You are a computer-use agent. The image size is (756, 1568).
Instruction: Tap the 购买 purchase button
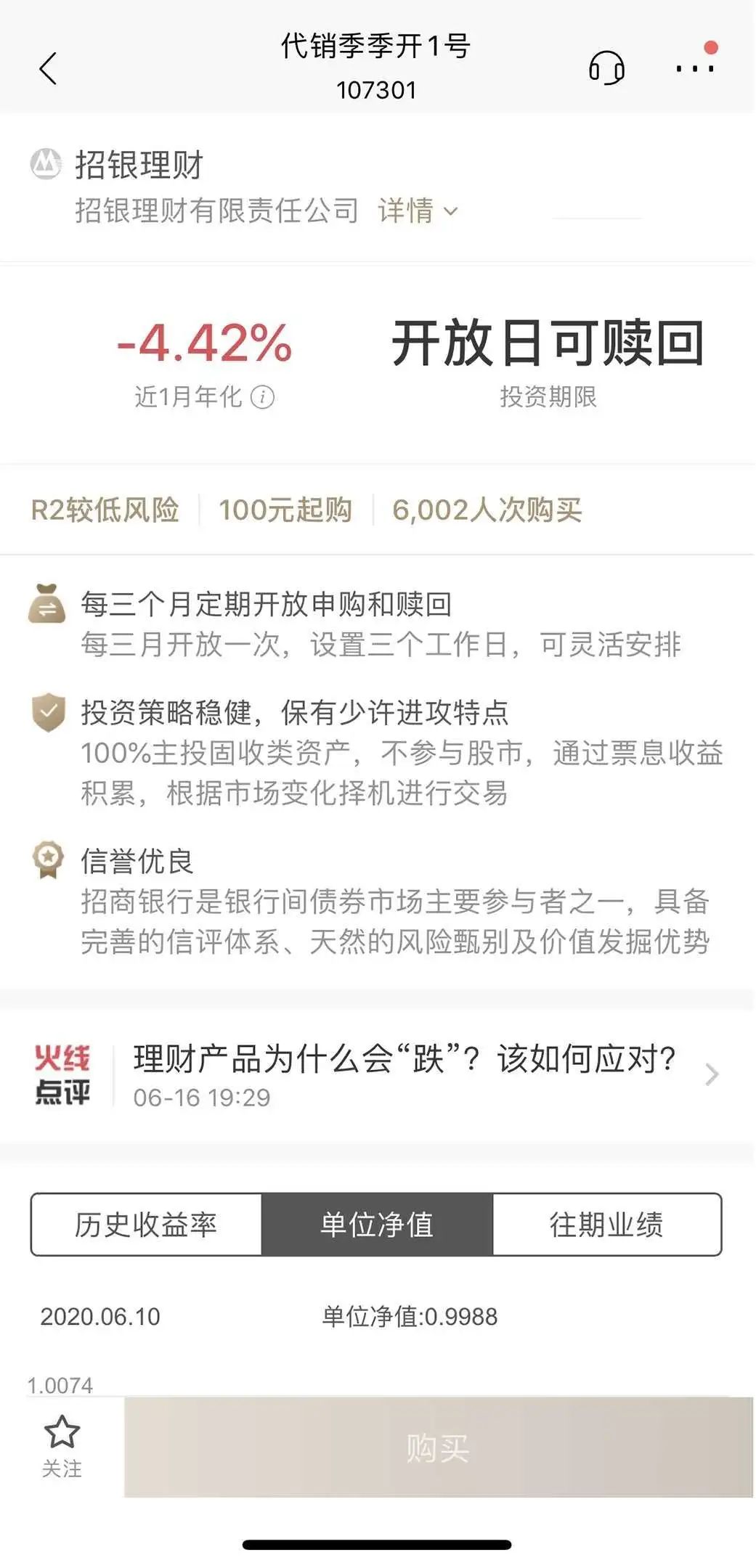(x=438, y=1447)
